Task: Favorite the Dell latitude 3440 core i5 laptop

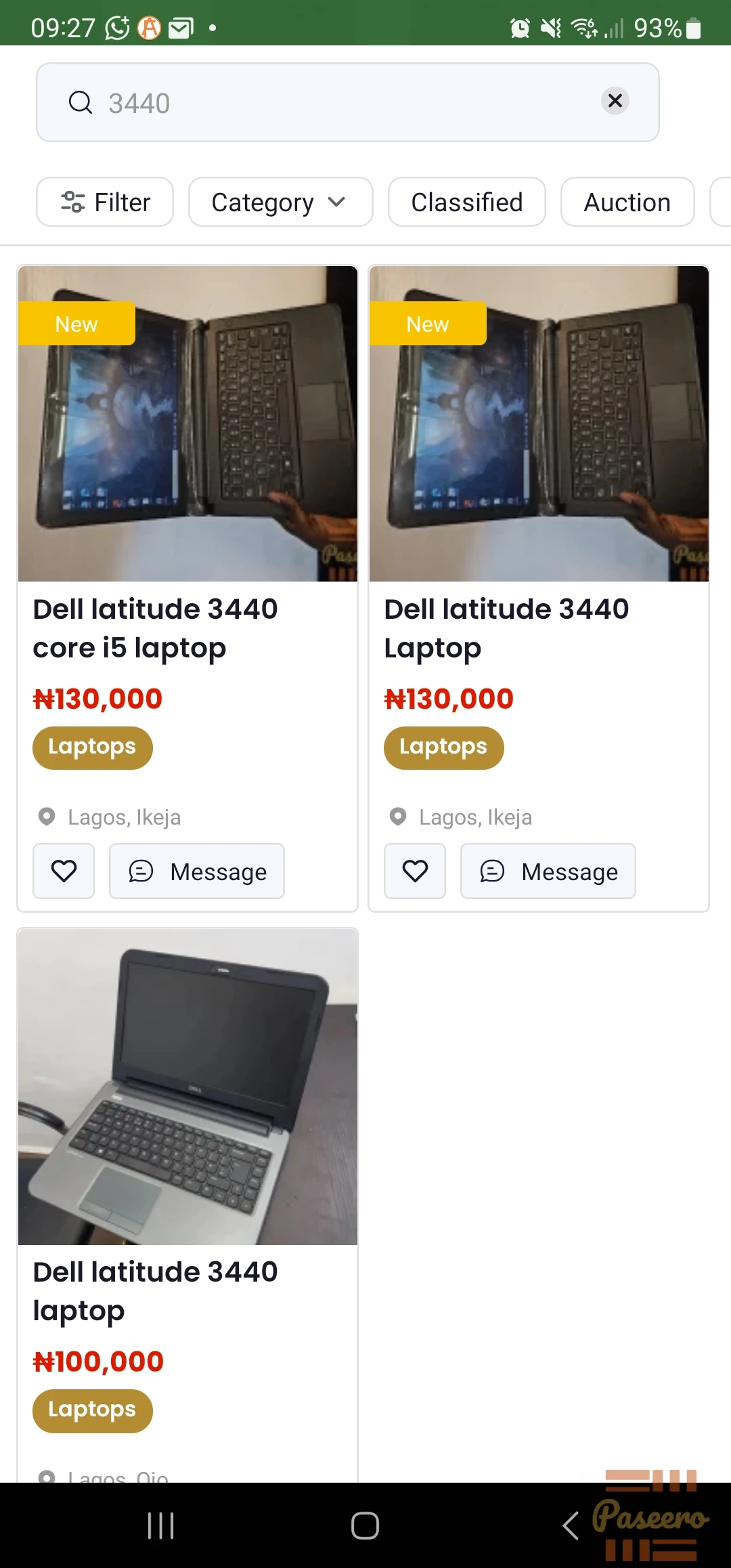Action: (64, 871)
